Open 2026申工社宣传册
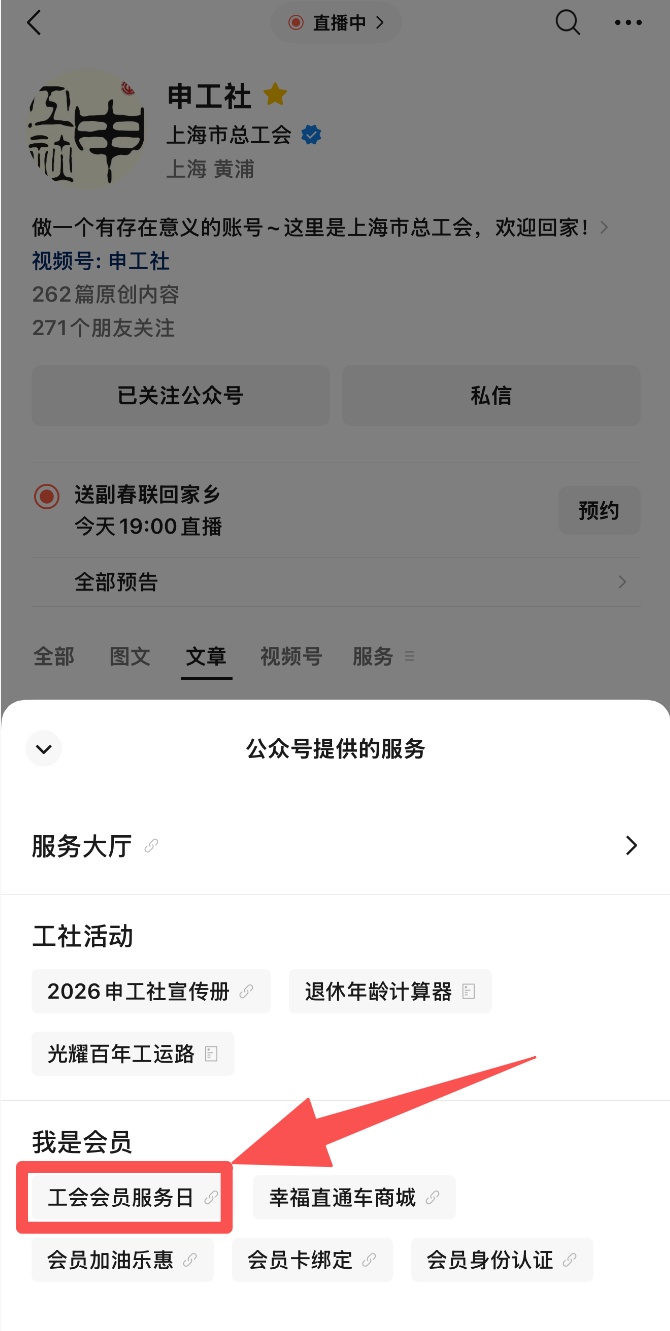Viewport: 670px width, 1331px height. (150, 991)
